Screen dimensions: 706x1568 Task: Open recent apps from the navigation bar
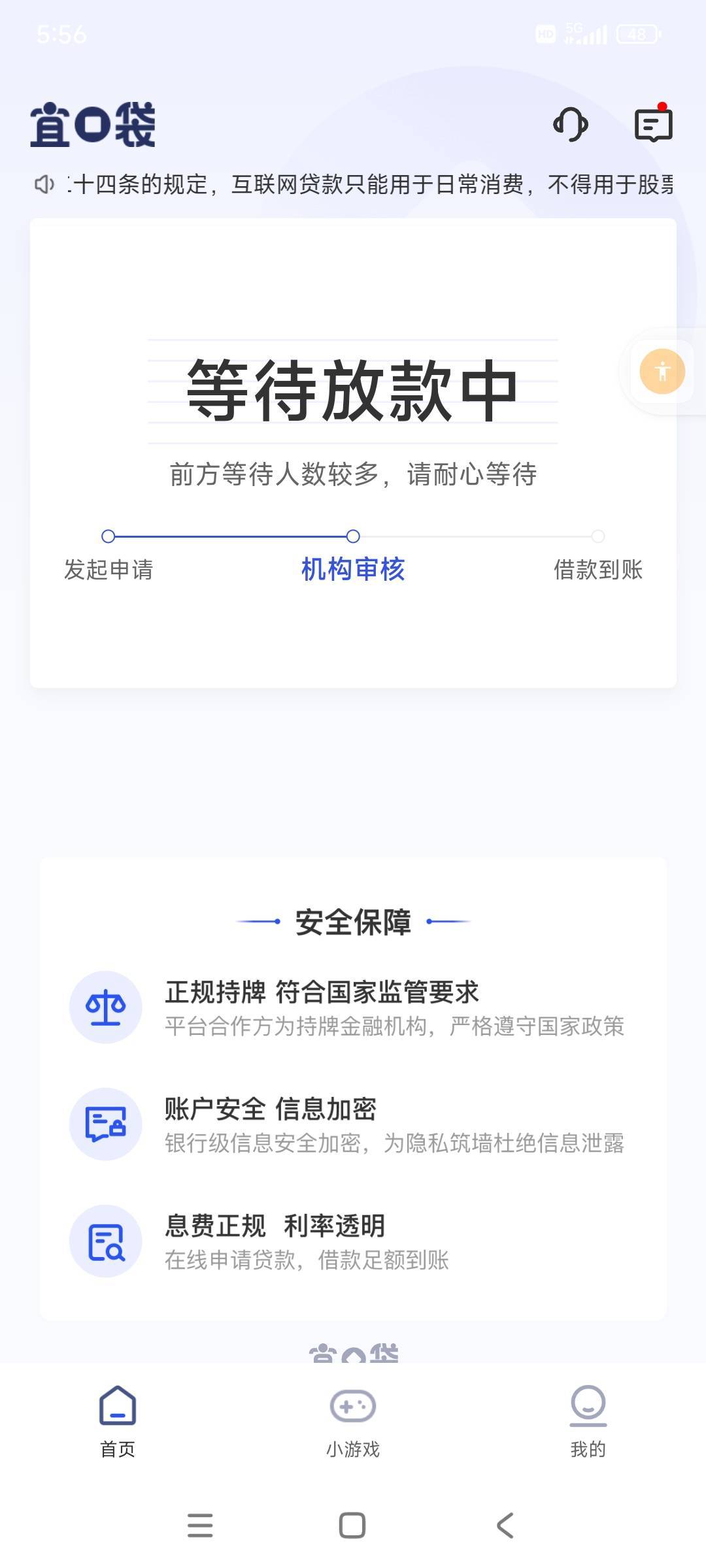pyautogui.click(x=200, y=1526)
